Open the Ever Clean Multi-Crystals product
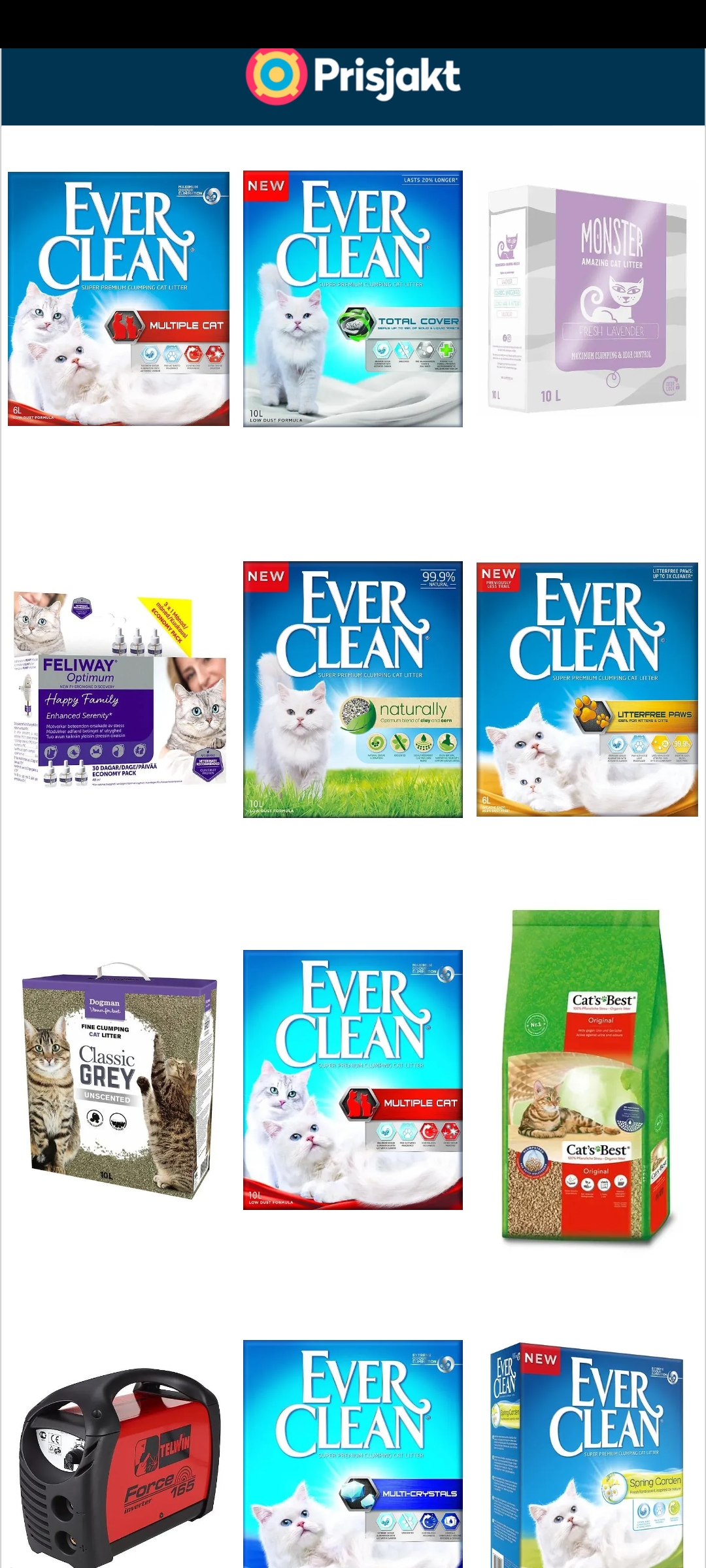 tap(353, 1454)
